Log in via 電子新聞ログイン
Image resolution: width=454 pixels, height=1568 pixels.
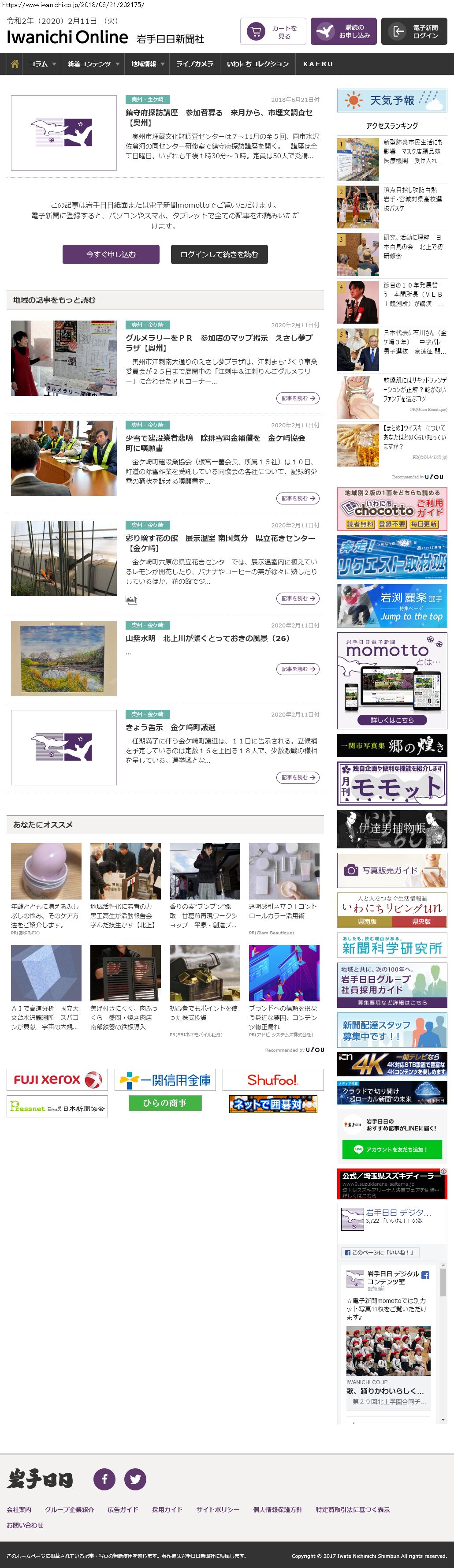pos(414,32)
